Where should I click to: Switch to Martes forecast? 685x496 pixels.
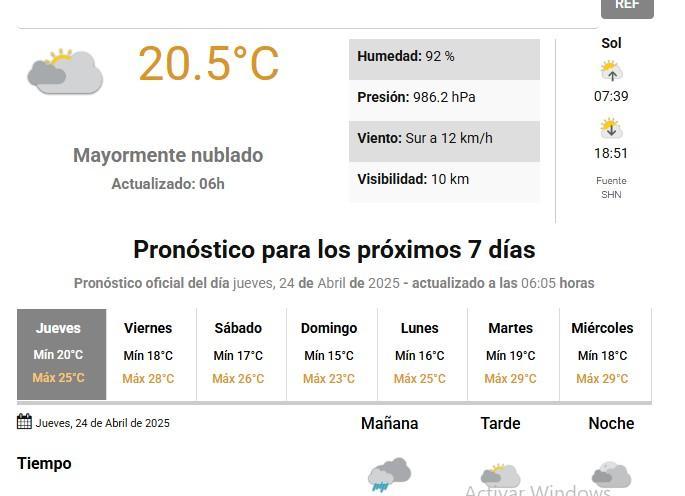510,354
